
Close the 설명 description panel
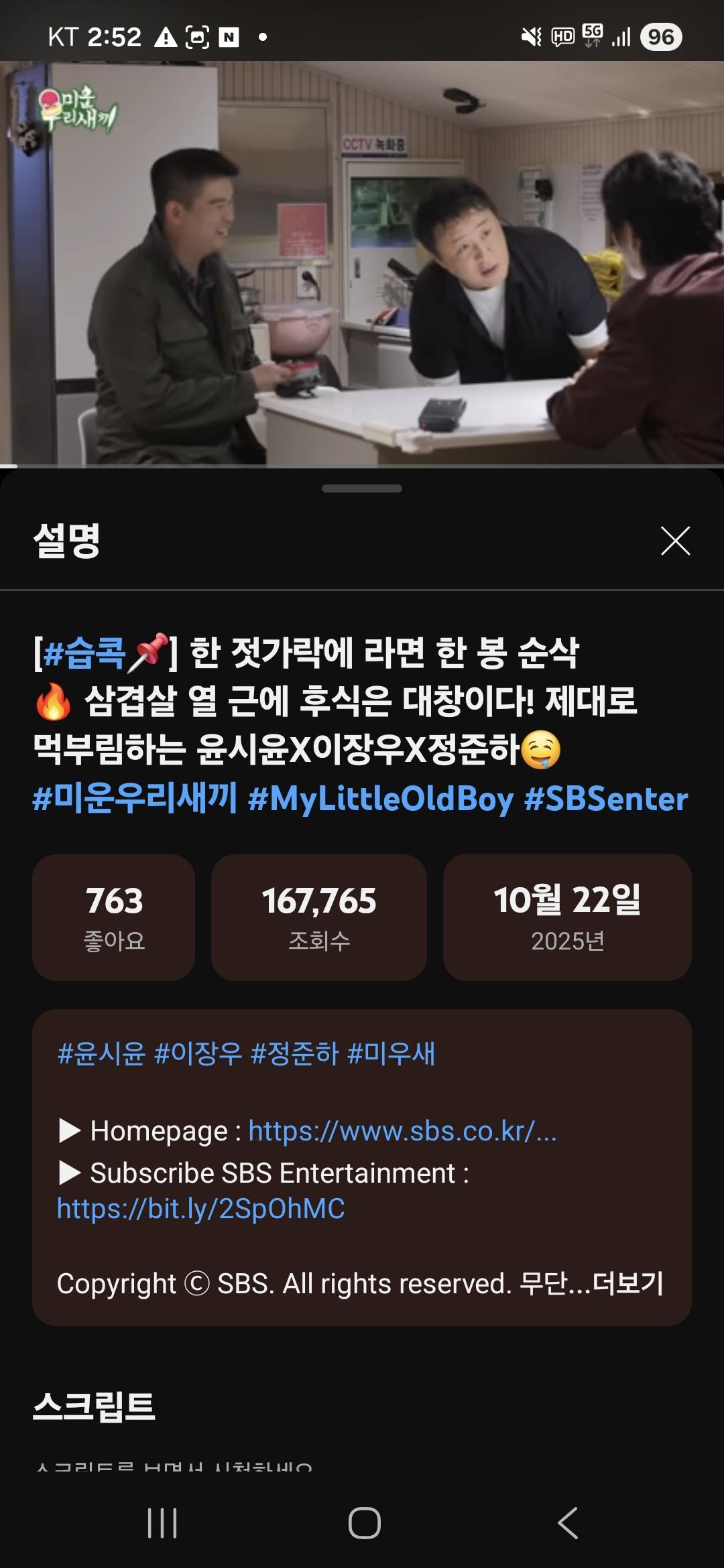[675, 541]
